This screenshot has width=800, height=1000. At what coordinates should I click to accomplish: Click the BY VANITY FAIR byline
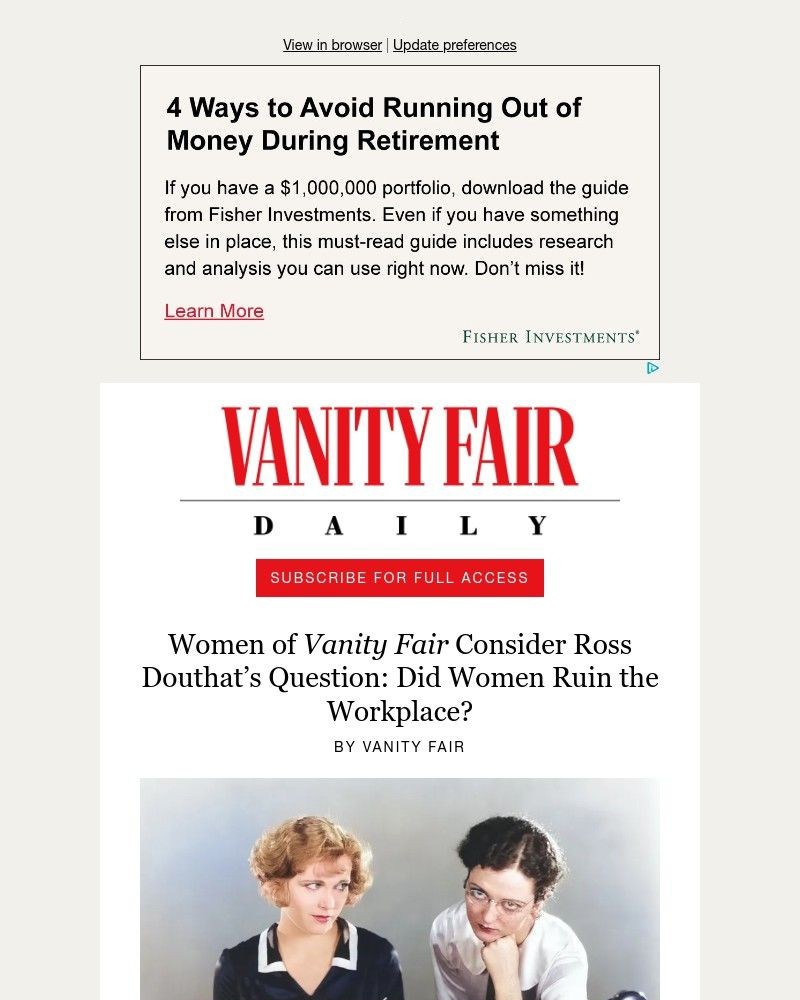pos(399,746)
